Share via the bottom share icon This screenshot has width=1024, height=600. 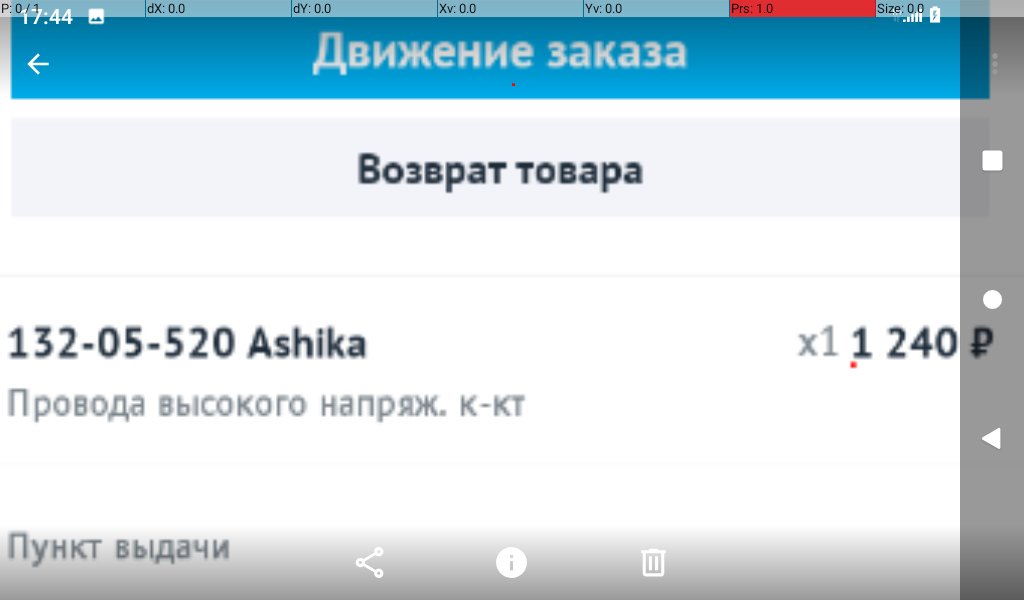click(x=370, y=563)
